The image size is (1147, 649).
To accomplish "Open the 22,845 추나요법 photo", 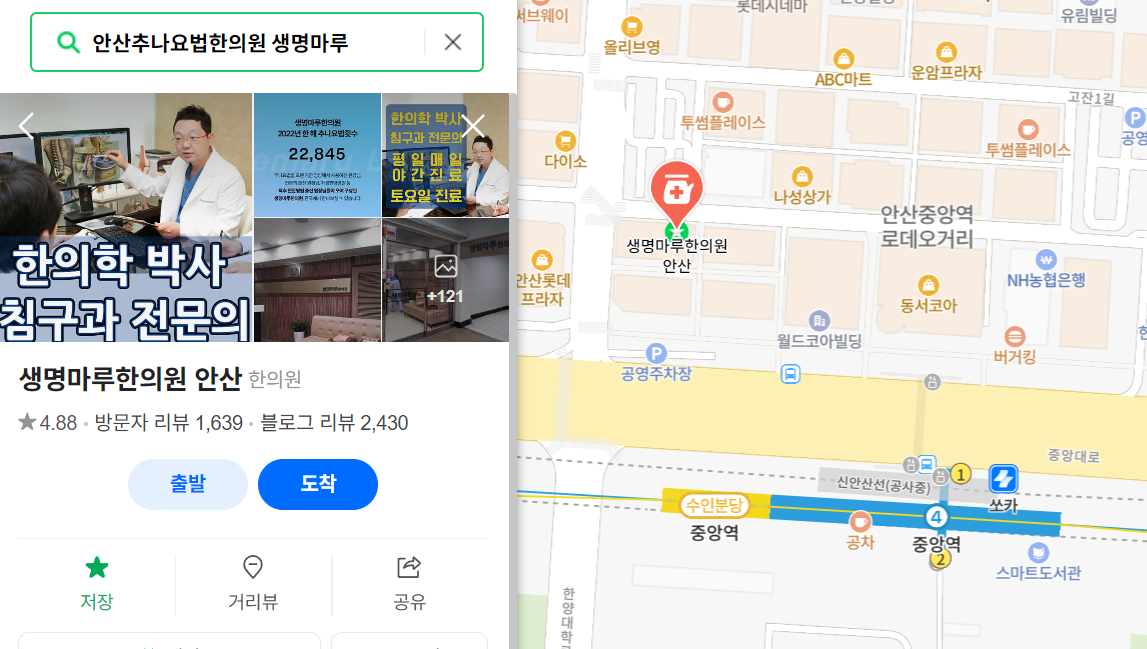I will pos(316,155).
